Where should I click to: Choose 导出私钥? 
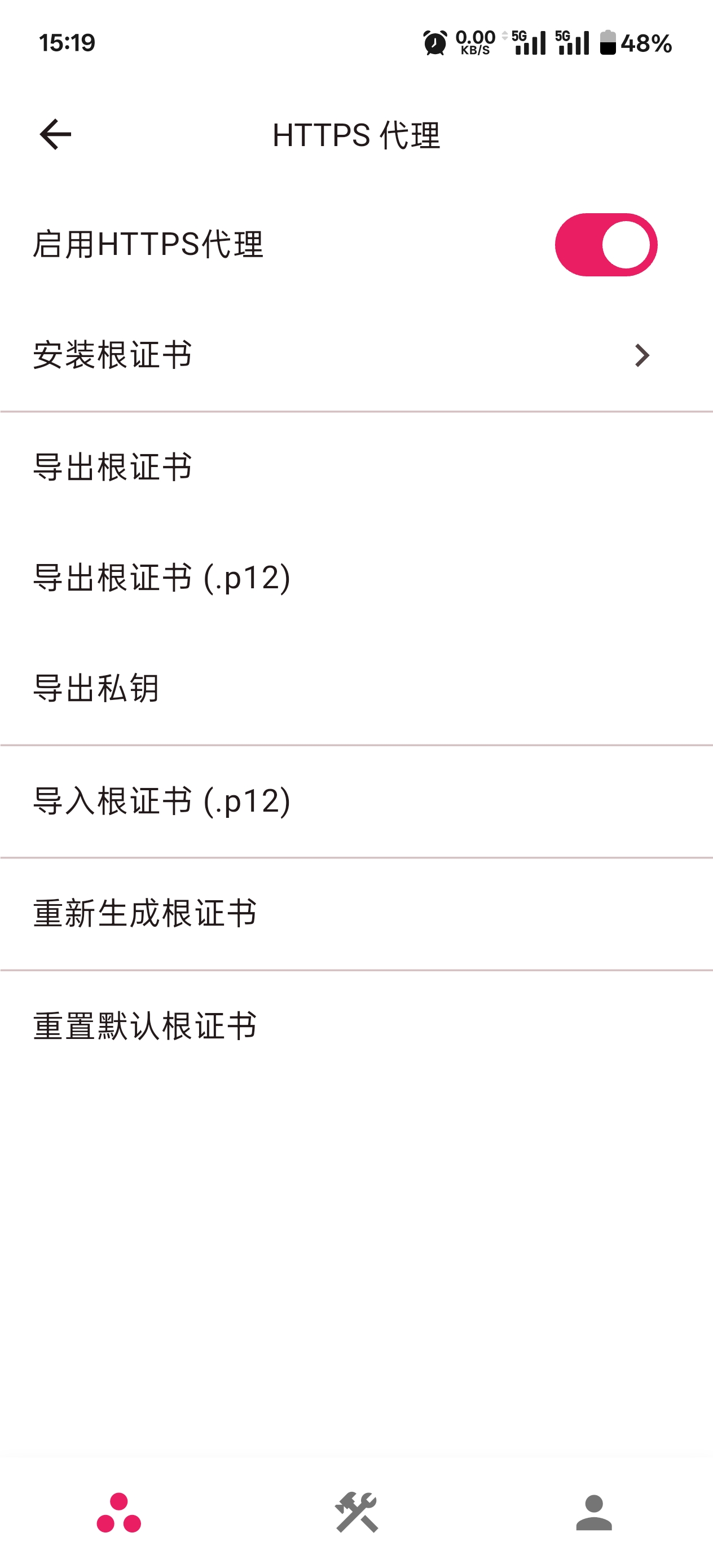tap(356, 689)
